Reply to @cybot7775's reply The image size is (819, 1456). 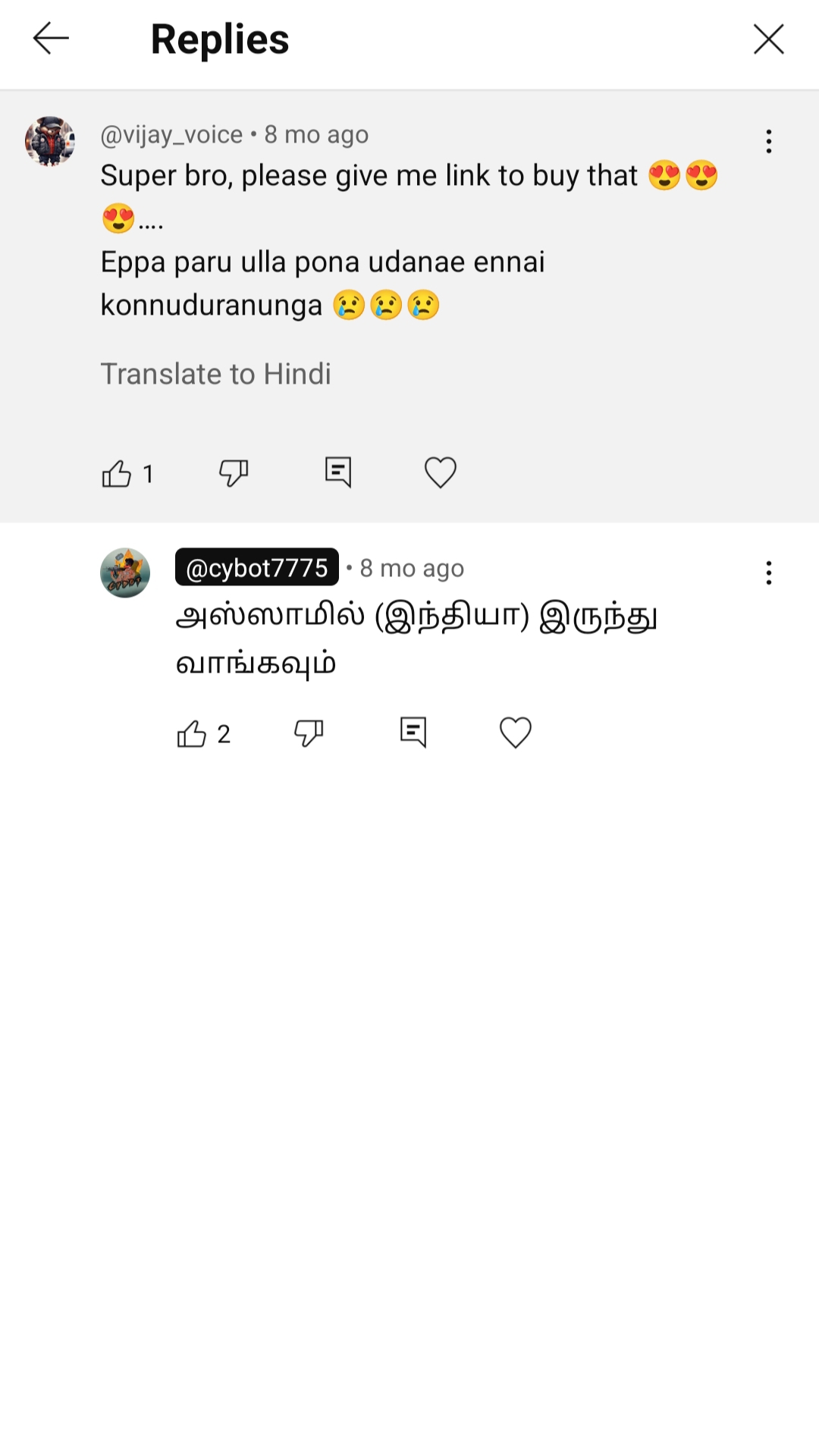[x=413, y=733]
